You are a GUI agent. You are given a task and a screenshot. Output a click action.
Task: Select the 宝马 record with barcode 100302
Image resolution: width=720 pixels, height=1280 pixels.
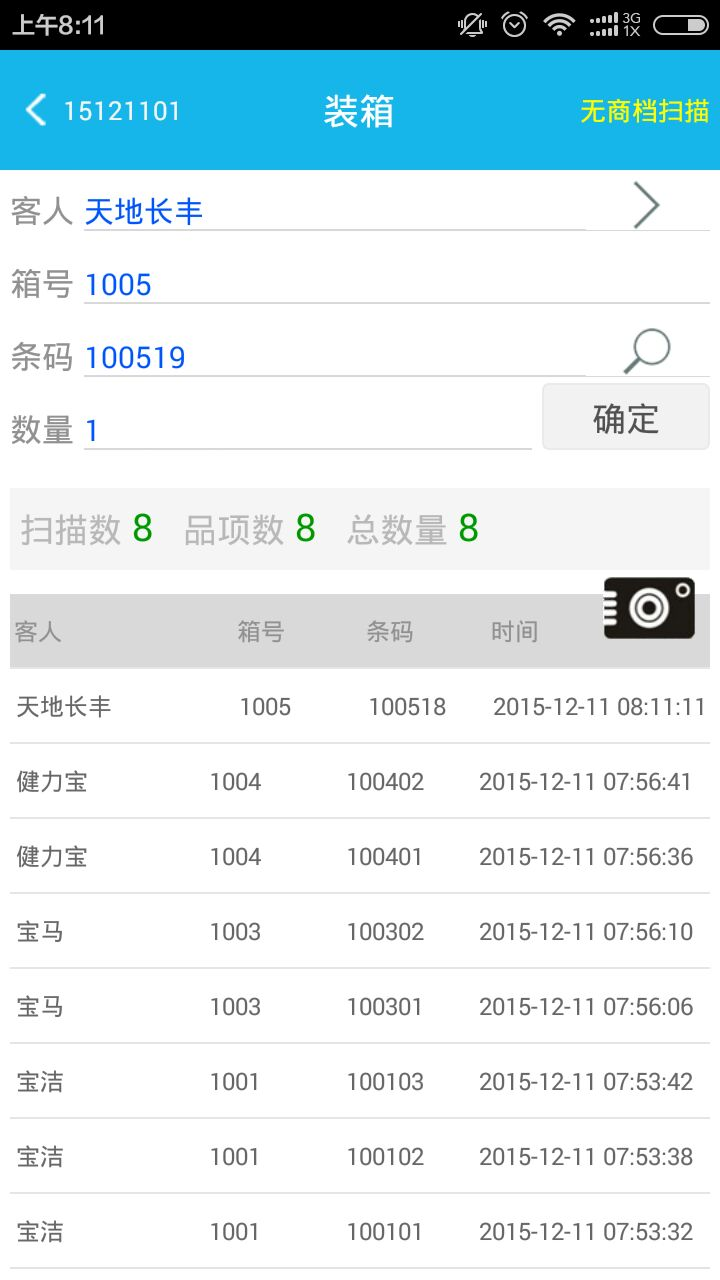tap(360, 931)
